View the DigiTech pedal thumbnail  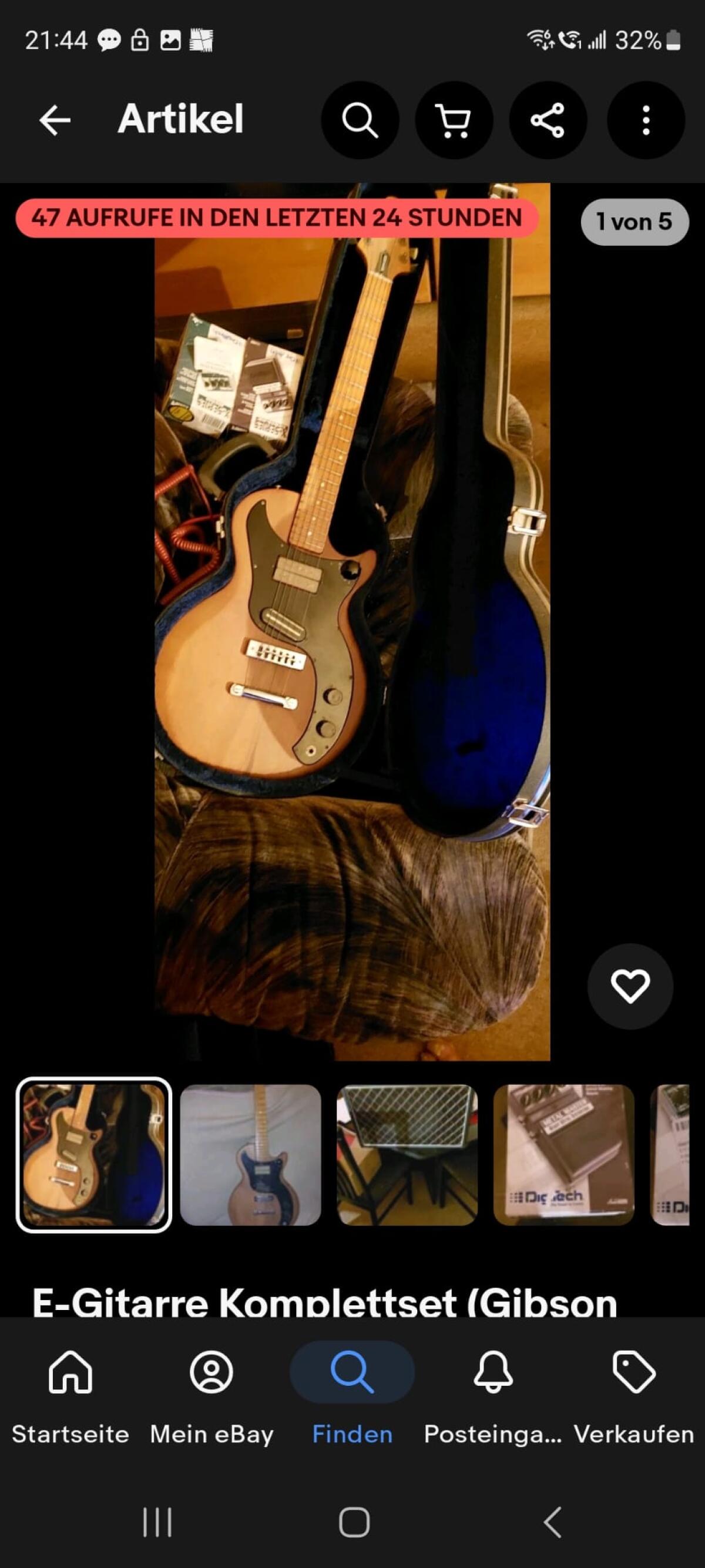click(563, 1155)
